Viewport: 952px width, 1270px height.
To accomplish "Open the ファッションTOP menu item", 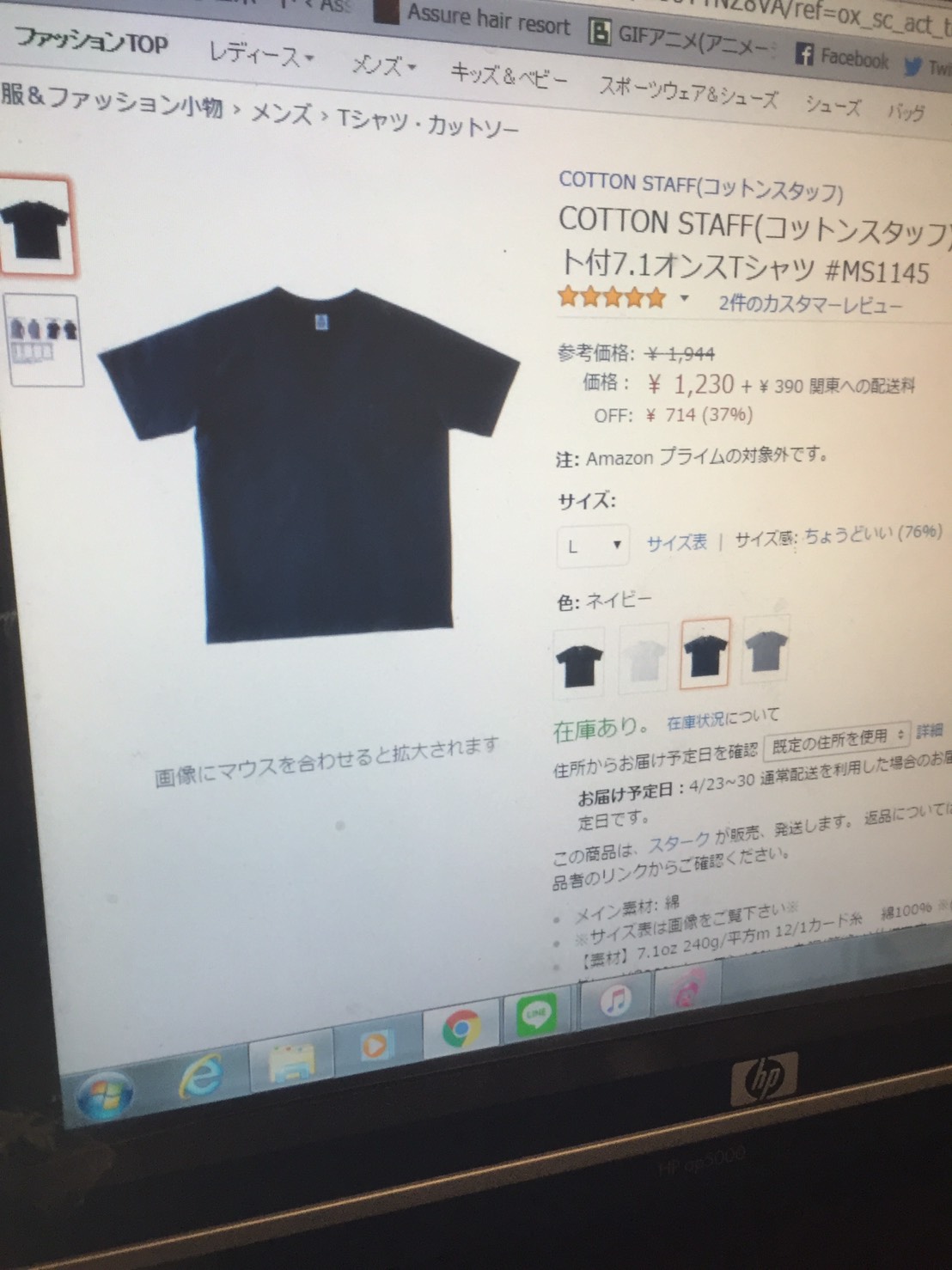I will (x=92, y=41).
